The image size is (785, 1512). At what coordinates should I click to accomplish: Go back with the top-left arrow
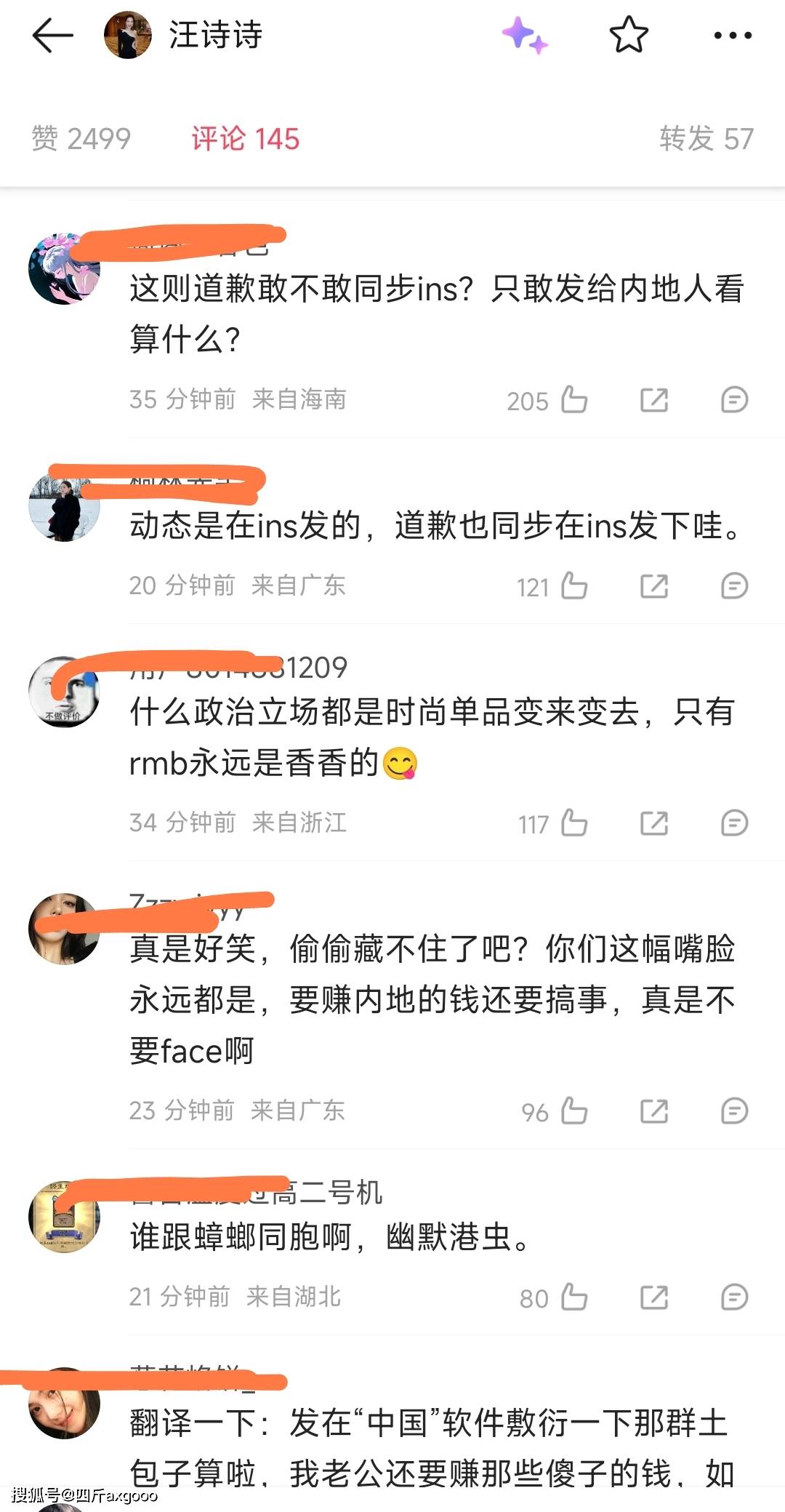(52, 35)
